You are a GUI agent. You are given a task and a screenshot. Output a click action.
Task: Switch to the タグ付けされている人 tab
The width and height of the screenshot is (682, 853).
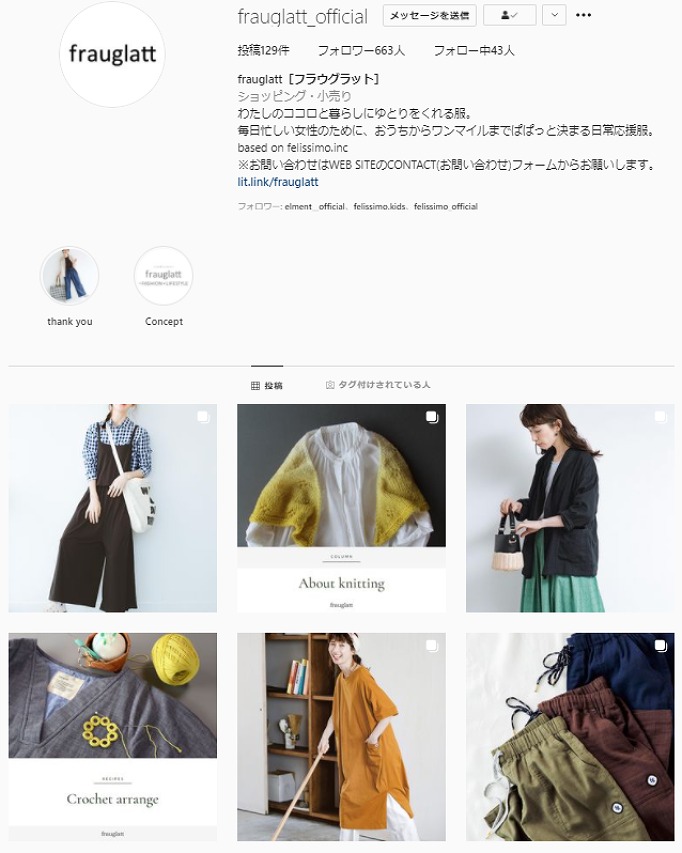(378, 385)
